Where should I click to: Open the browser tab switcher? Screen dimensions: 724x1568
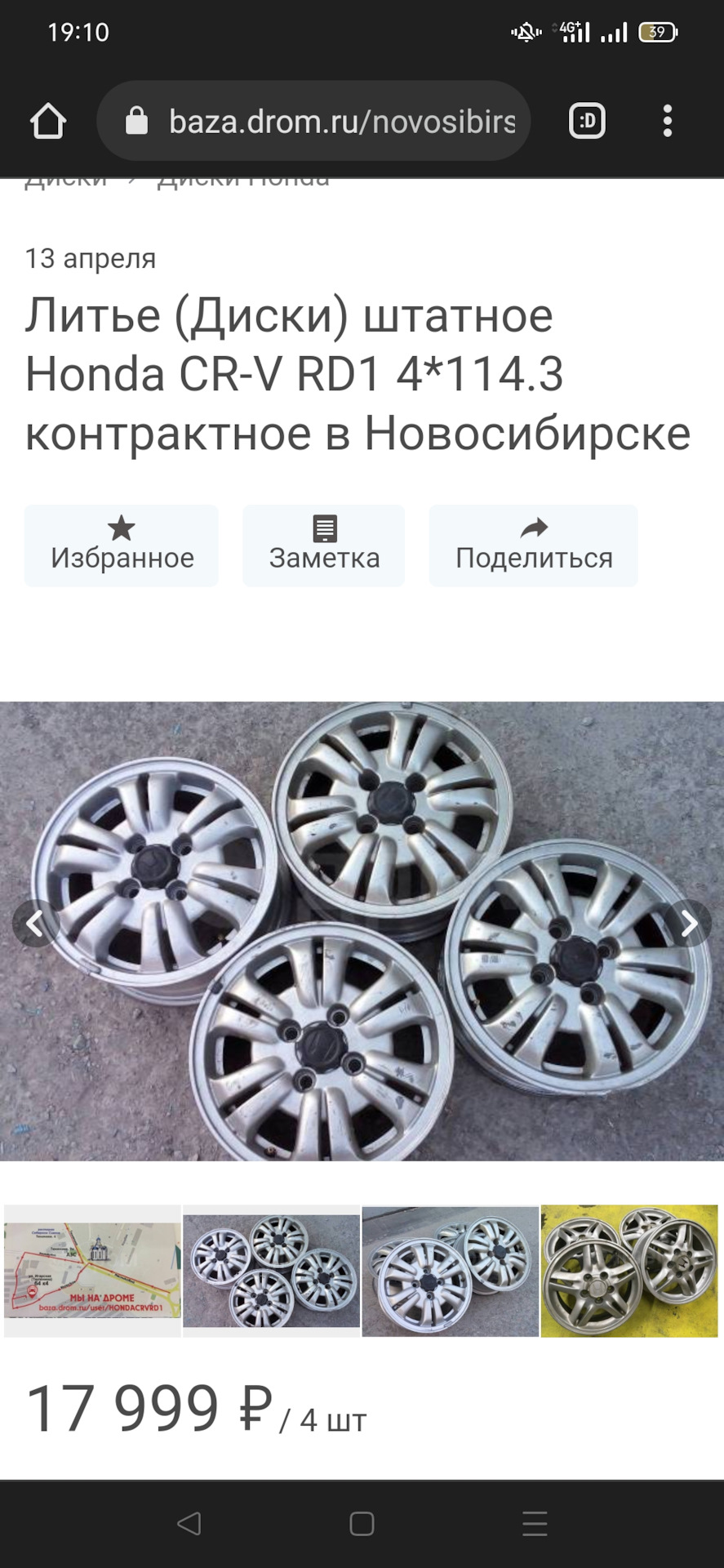click(x=587, y=122)
